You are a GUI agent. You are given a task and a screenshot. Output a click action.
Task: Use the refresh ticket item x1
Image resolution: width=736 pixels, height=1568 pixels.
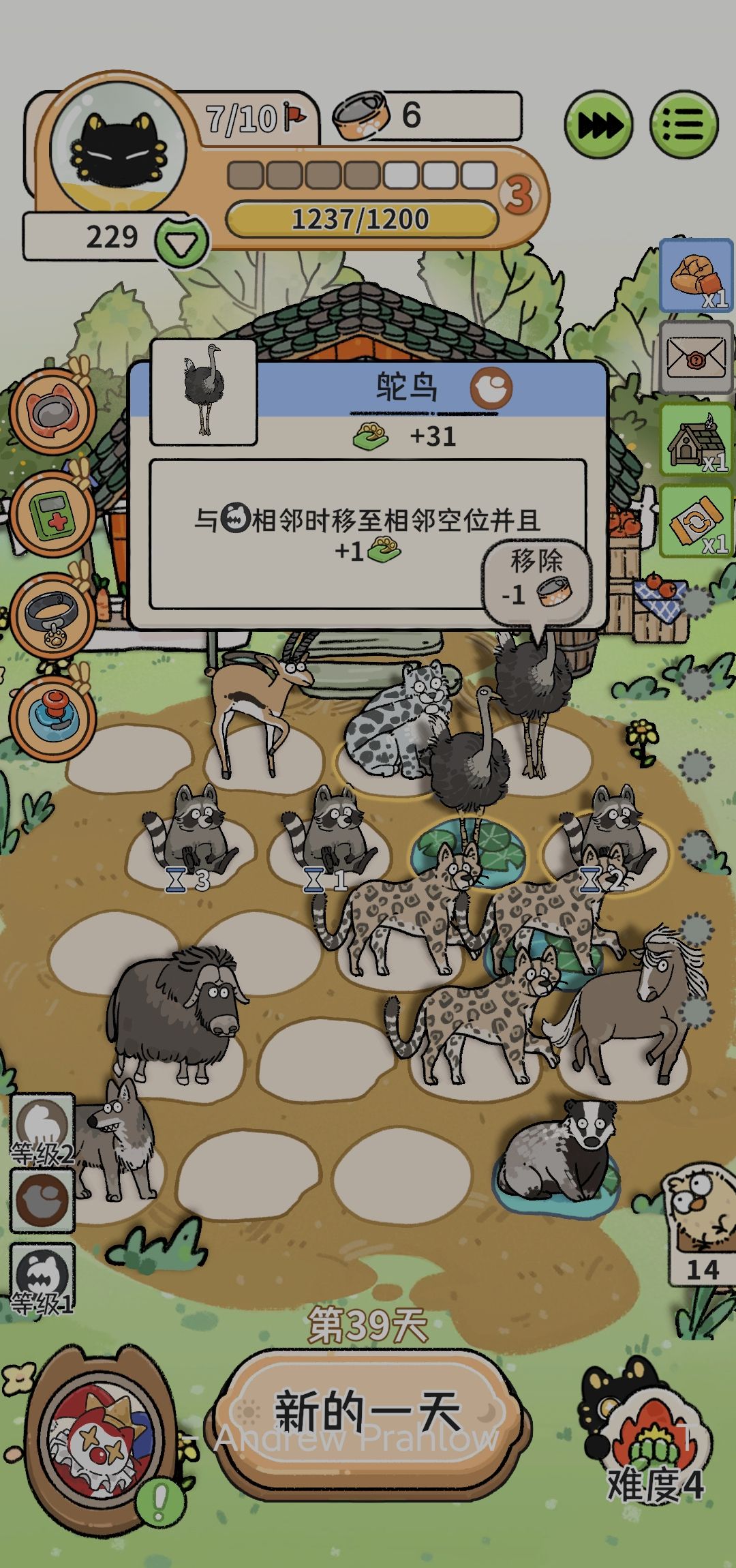click(x=696, y=522)
